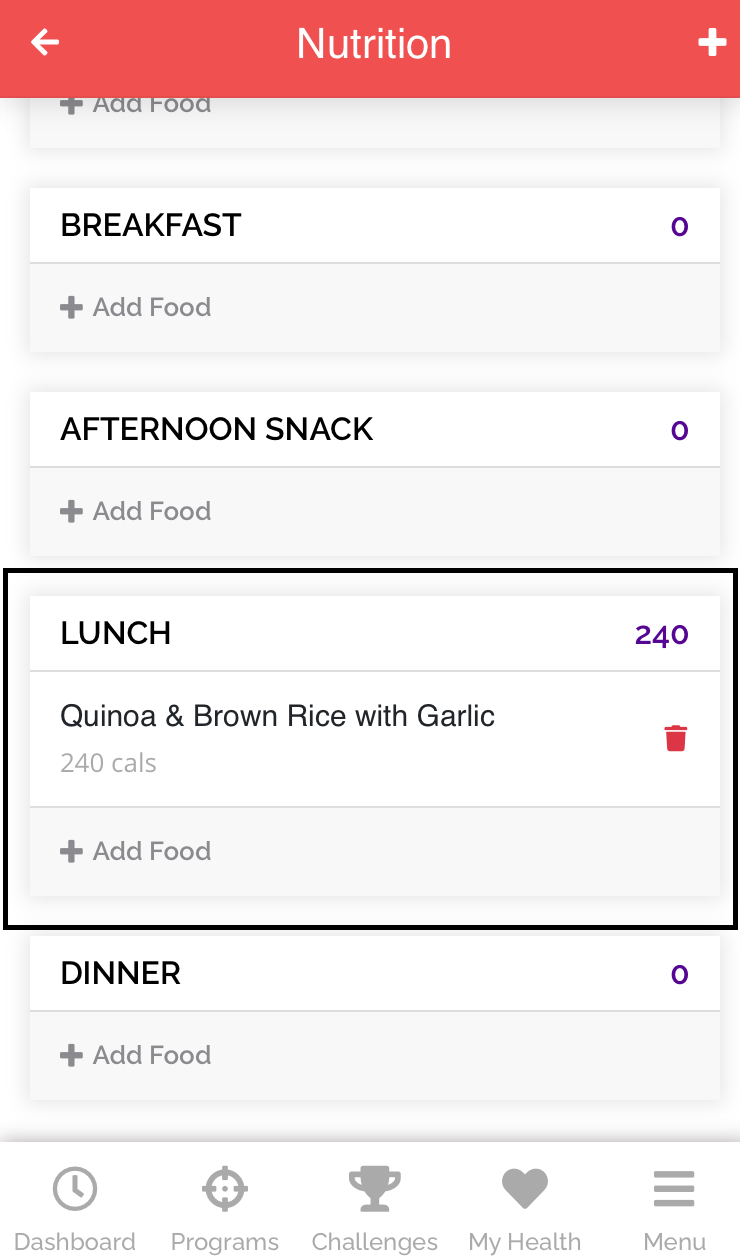Image resolution: width=743 pixels, height=1260 pixels.
Task: Open the Menu tab
Action: point(675,1209)
